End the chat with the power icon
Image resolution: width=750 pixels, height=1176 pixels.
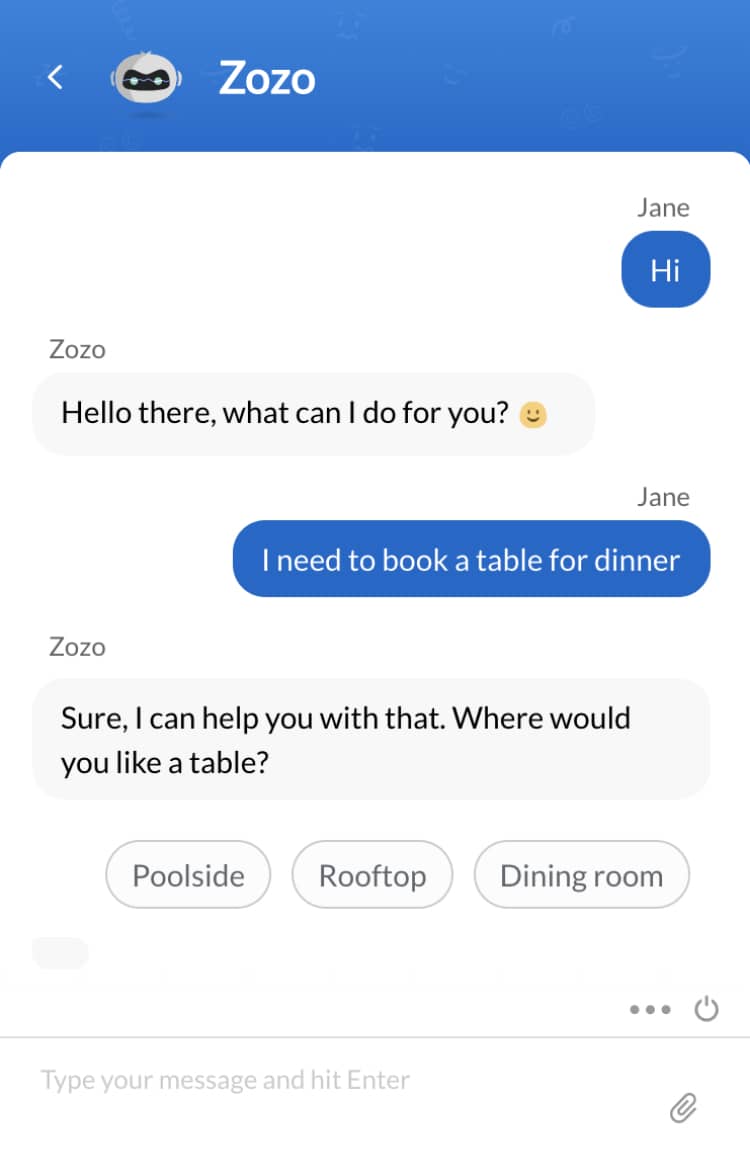[707, 1009]
